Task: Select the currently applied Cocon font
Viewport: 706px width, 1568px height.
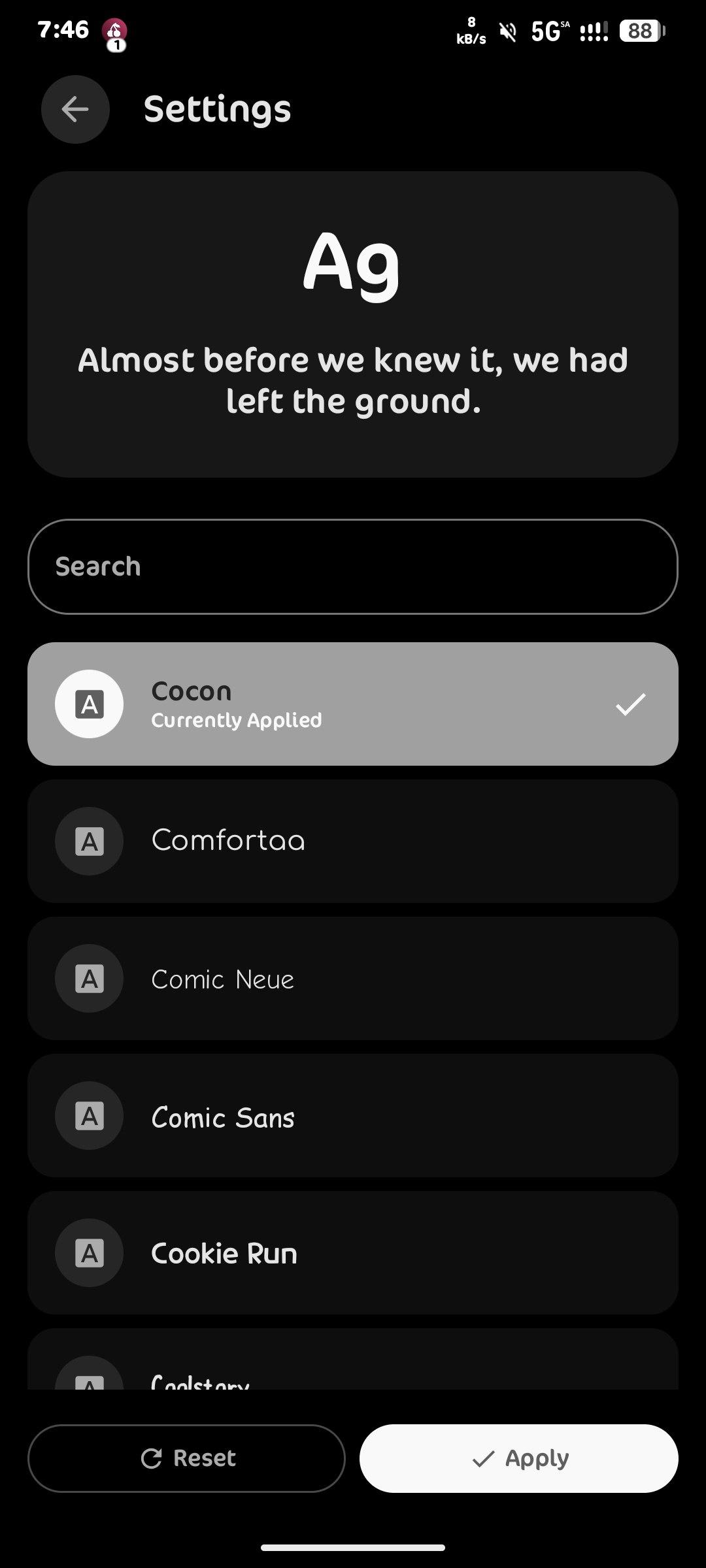Action: click(x=353, y=704)
